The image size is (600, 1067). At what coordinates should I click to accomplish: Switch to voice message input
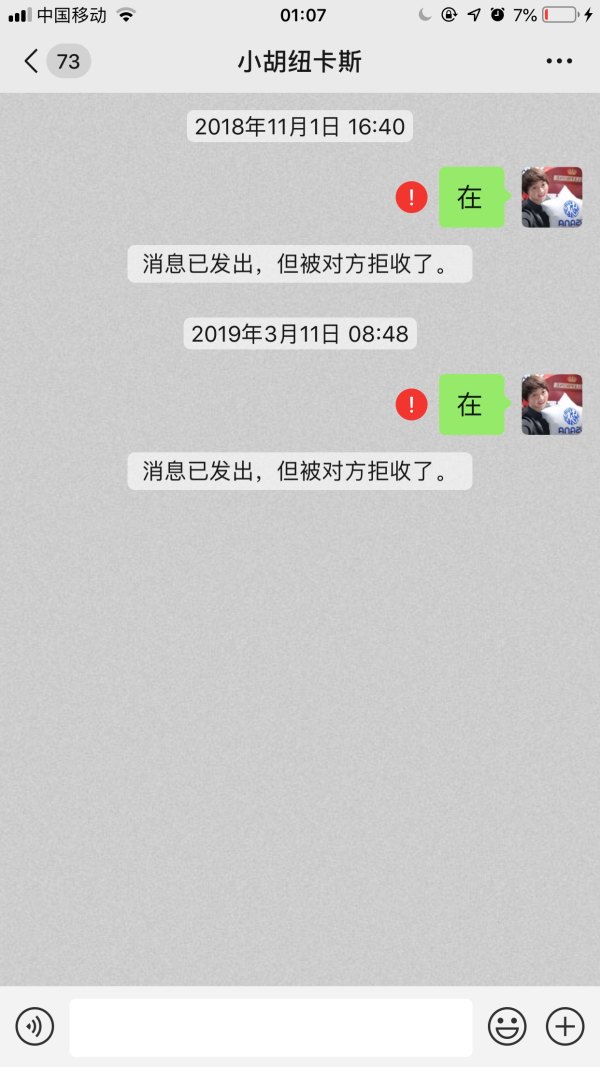[x=35, y=1026]
